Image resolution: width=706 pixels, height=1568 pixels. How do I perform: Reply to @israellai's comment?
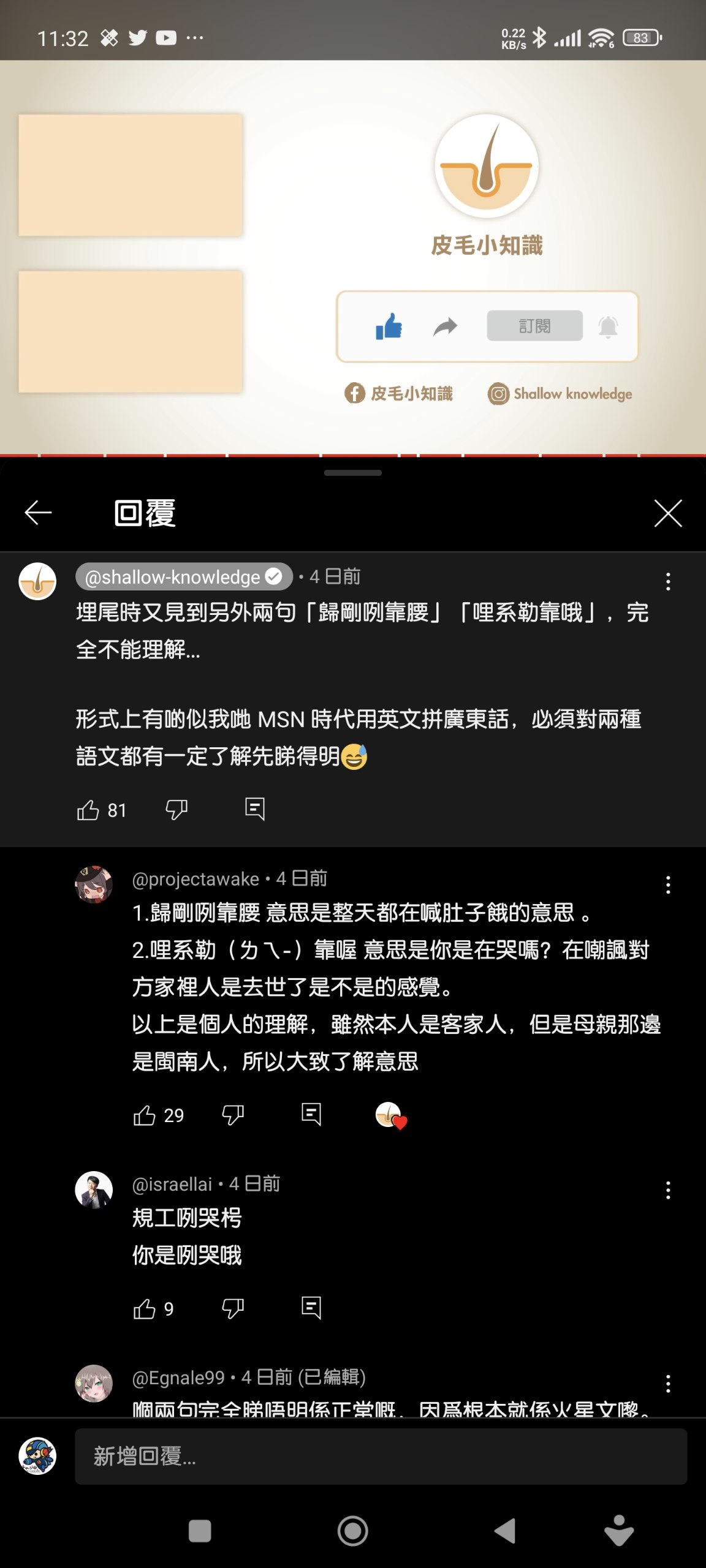(311, 1308)
